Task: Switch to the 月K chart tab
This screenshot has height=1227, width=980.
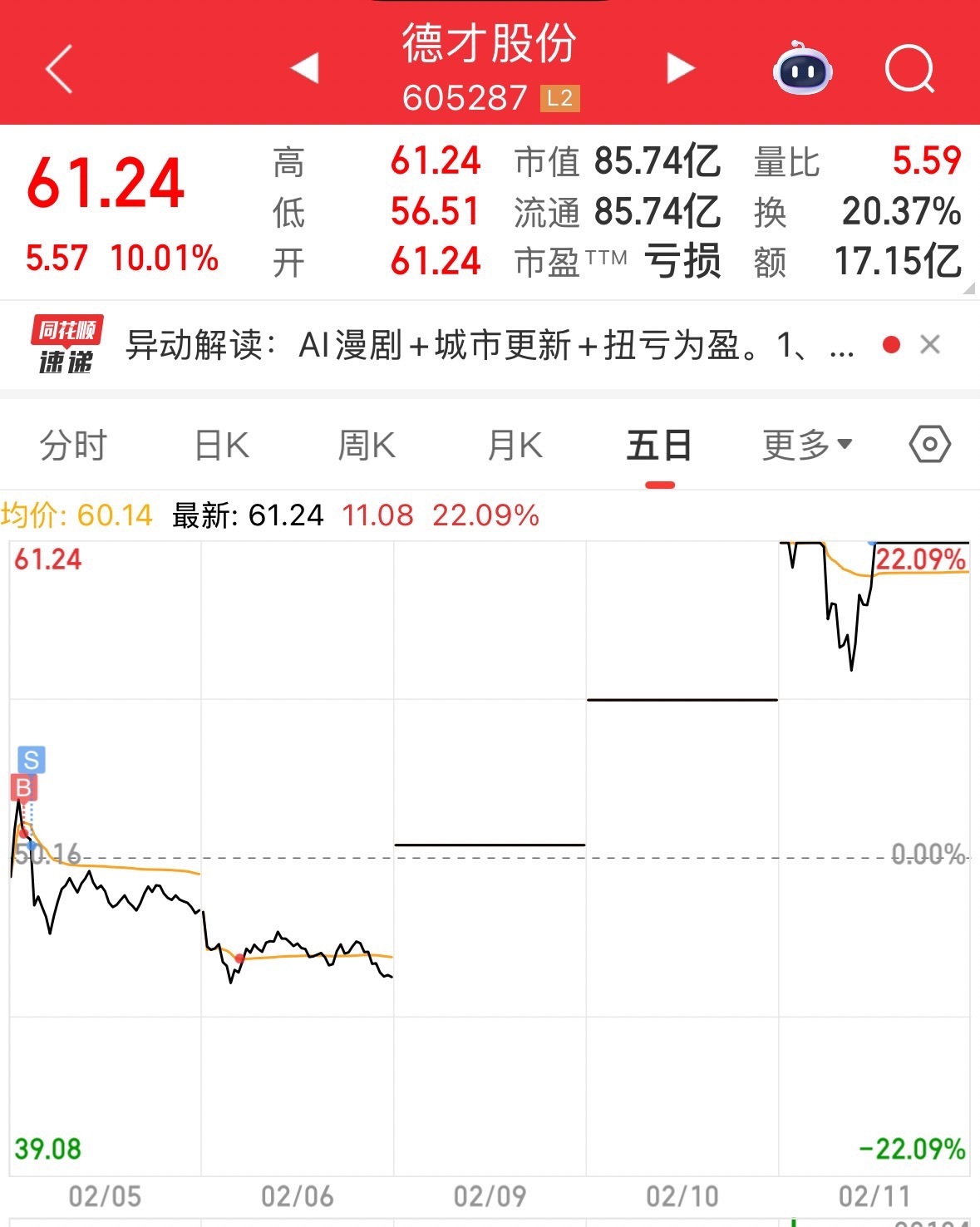Action: [x=515, y=446]
